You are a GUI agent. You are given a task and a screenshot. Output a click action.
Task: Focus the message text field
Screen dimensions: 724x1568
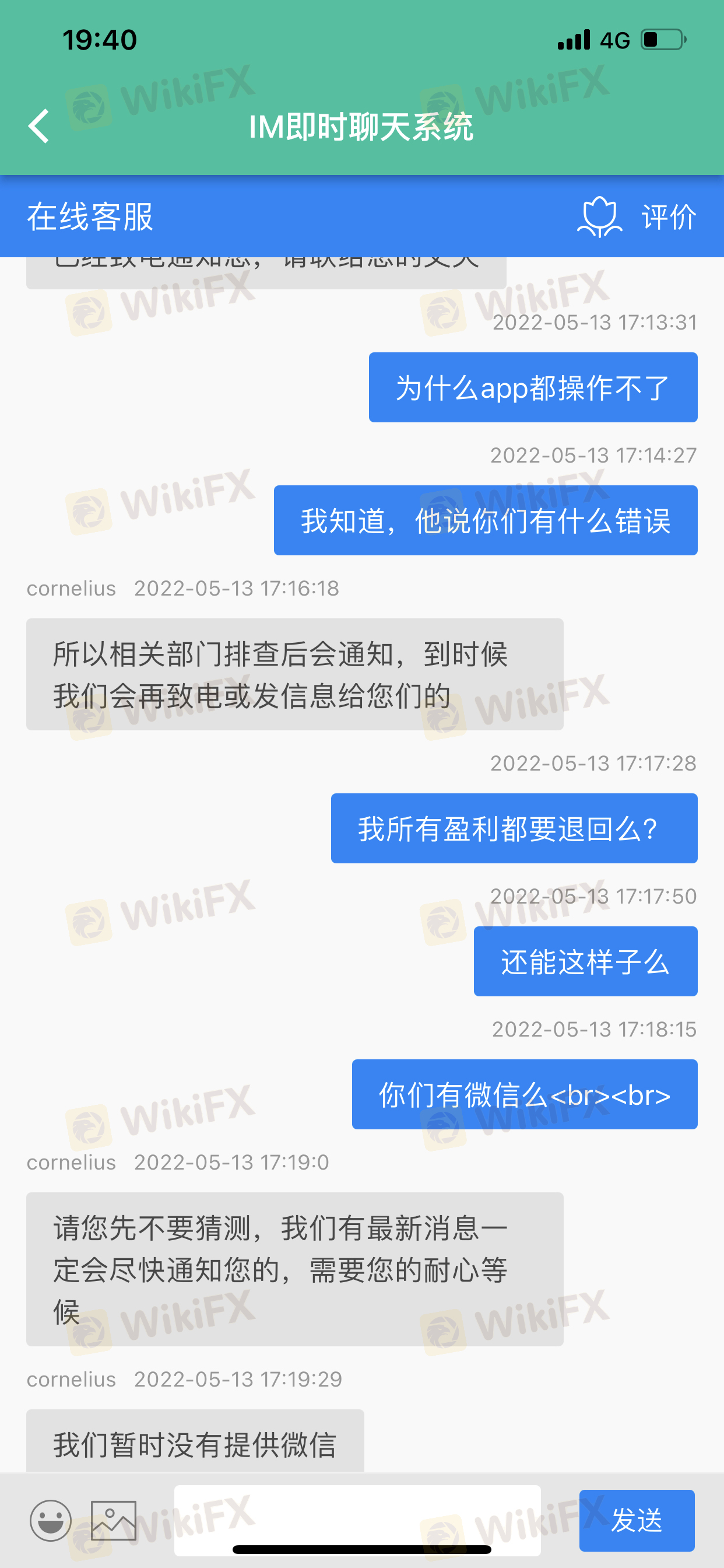(357, 1521)
